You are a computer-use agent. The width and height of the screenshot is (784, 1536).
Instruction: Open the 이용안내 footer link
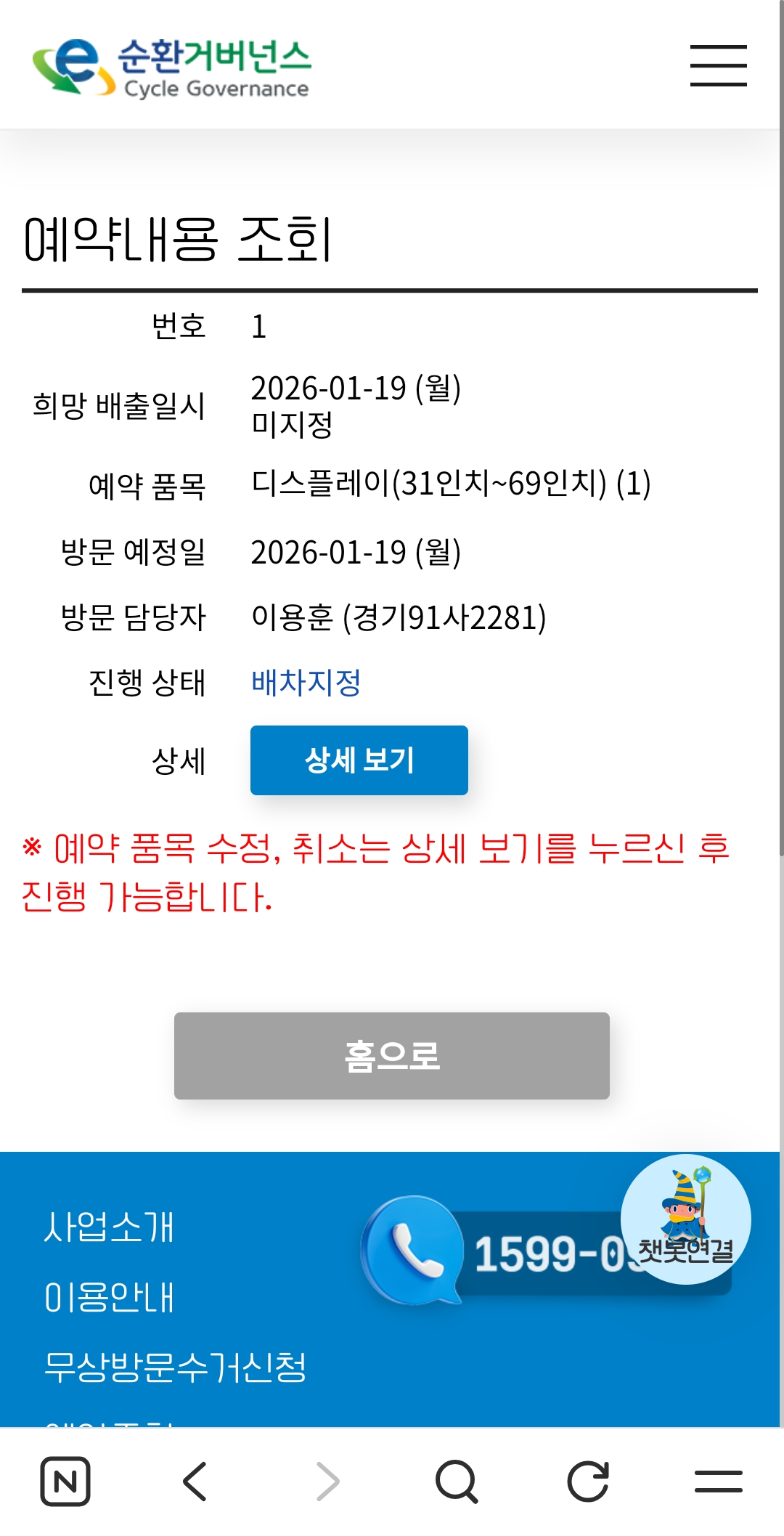click(x=109, y=1297)
